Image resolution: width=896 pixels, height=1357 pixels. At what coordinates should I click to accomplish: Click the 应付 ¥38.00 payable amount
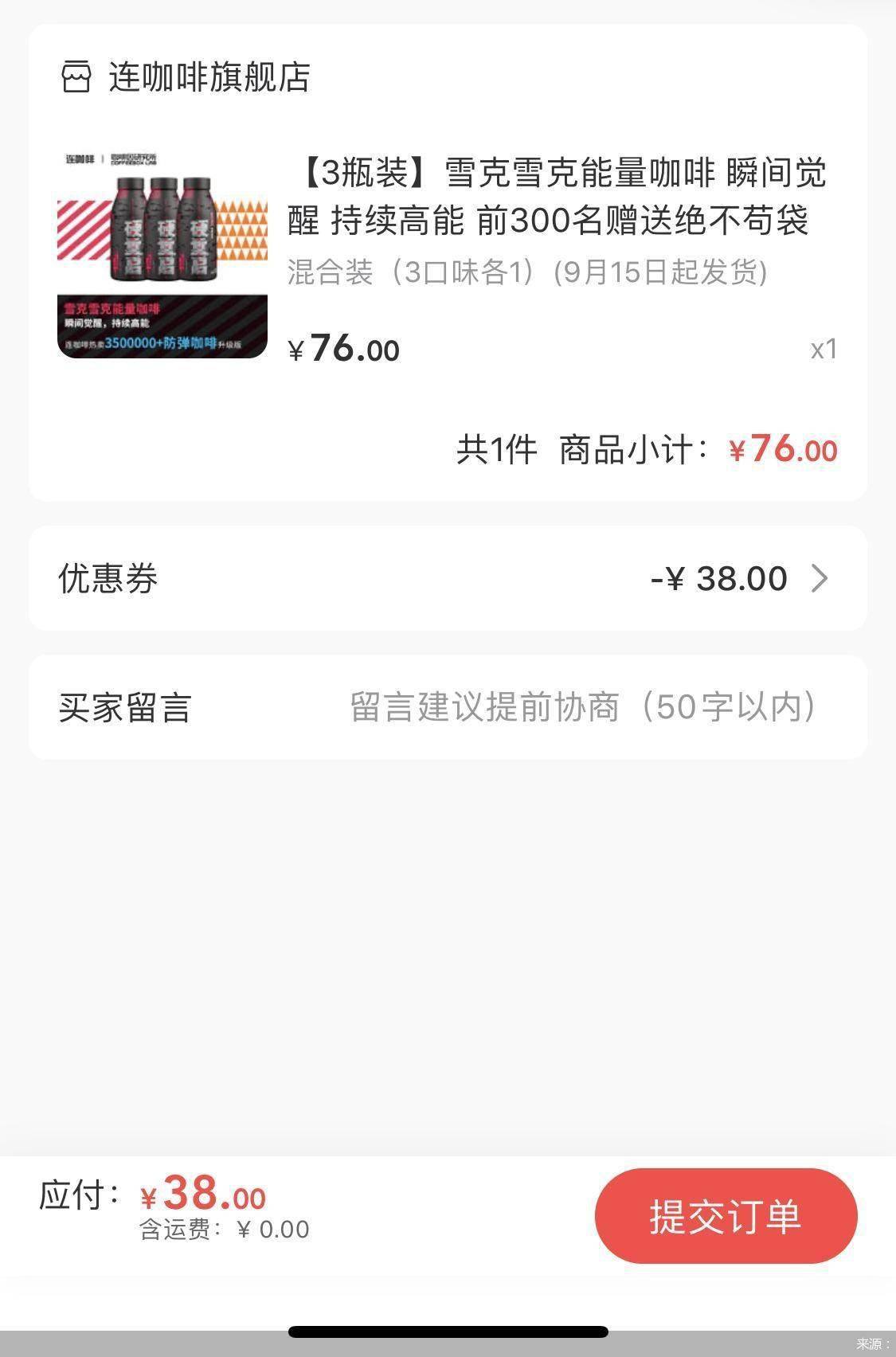point(202,1195)
